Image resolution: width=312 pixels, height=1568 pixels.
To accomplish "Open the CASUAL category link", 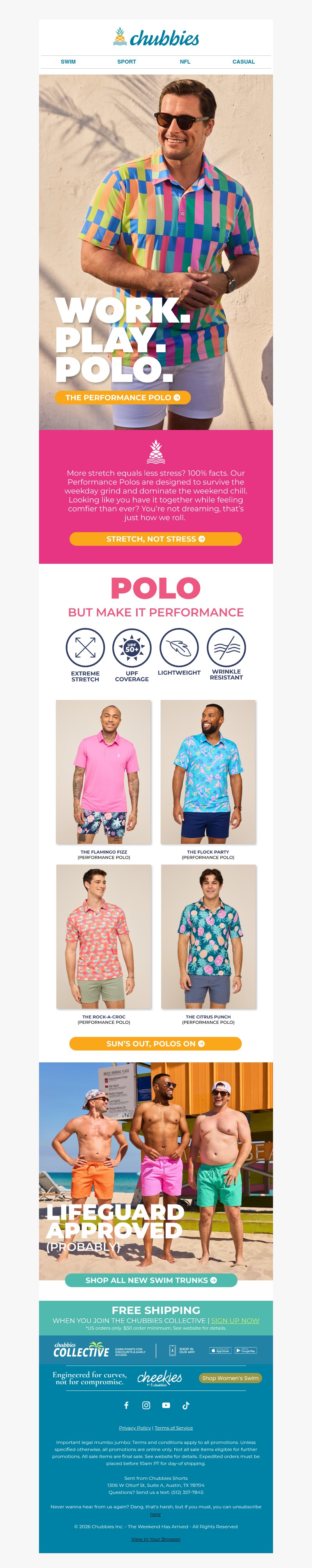I will coord(243,62).
